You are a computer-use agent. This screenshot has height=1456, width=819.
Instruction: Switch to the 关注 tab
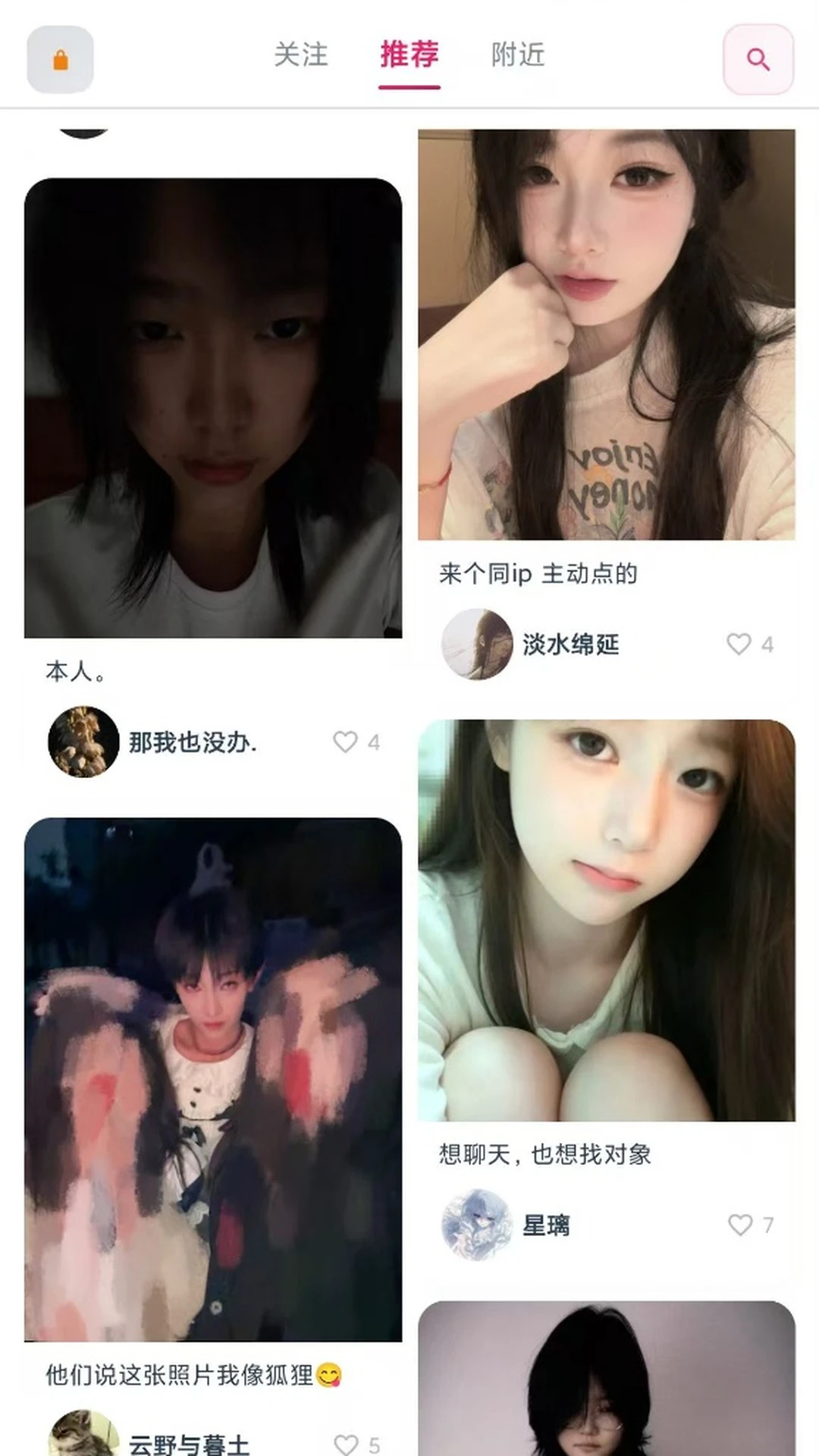pyautogui.click(x=301, y=55)
